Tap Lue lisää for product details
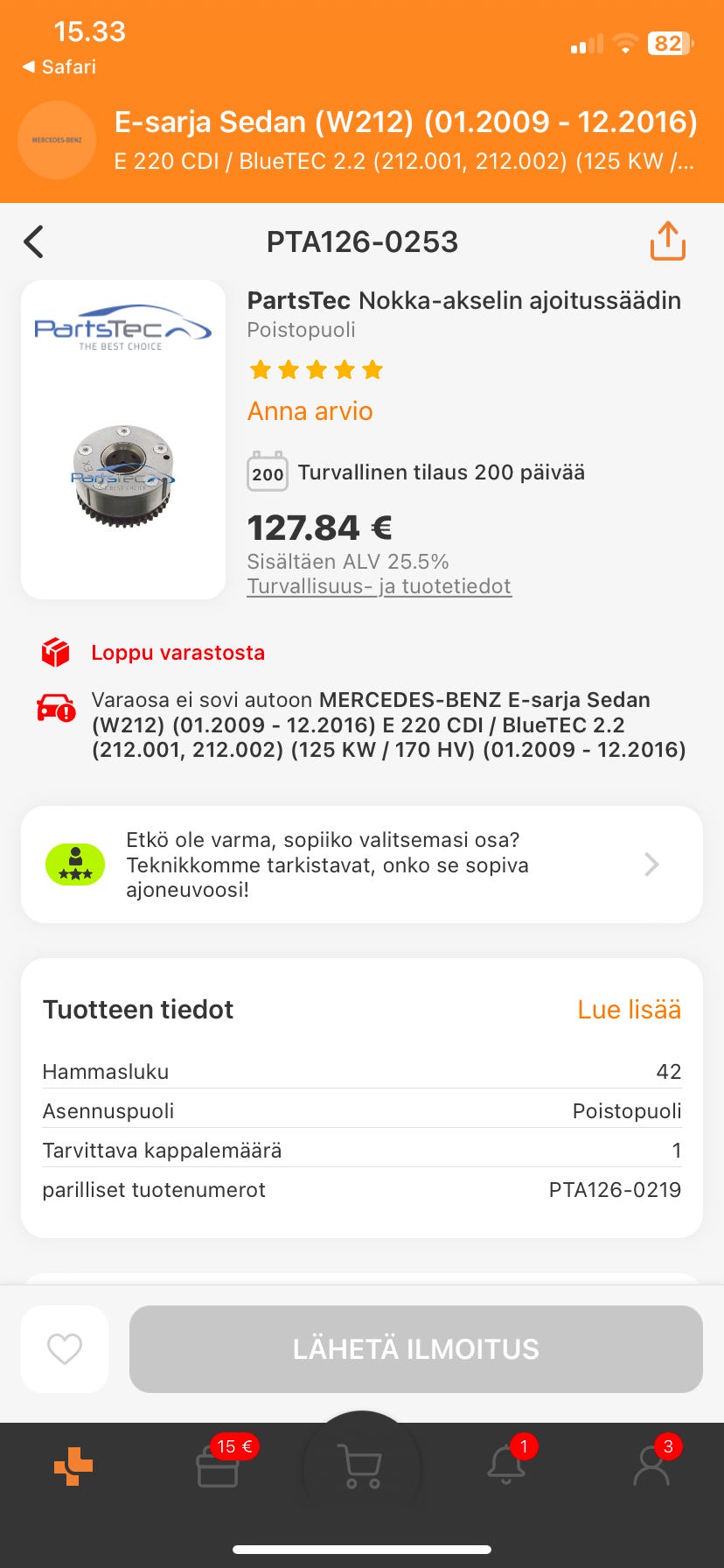 tap(629, 1010)
